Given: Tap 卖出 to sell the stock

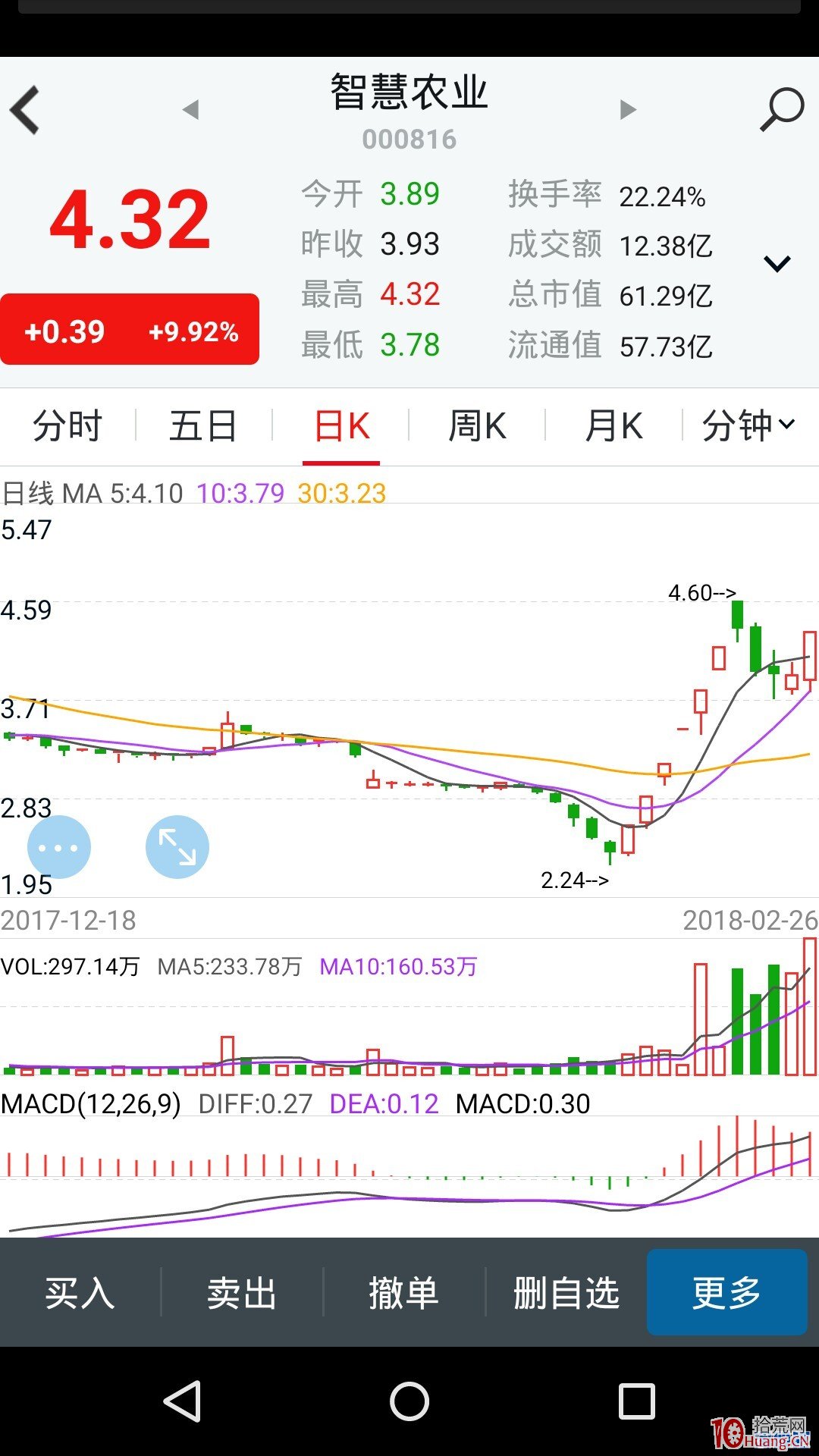Looking at the screenshot, I should (243, 1293).
